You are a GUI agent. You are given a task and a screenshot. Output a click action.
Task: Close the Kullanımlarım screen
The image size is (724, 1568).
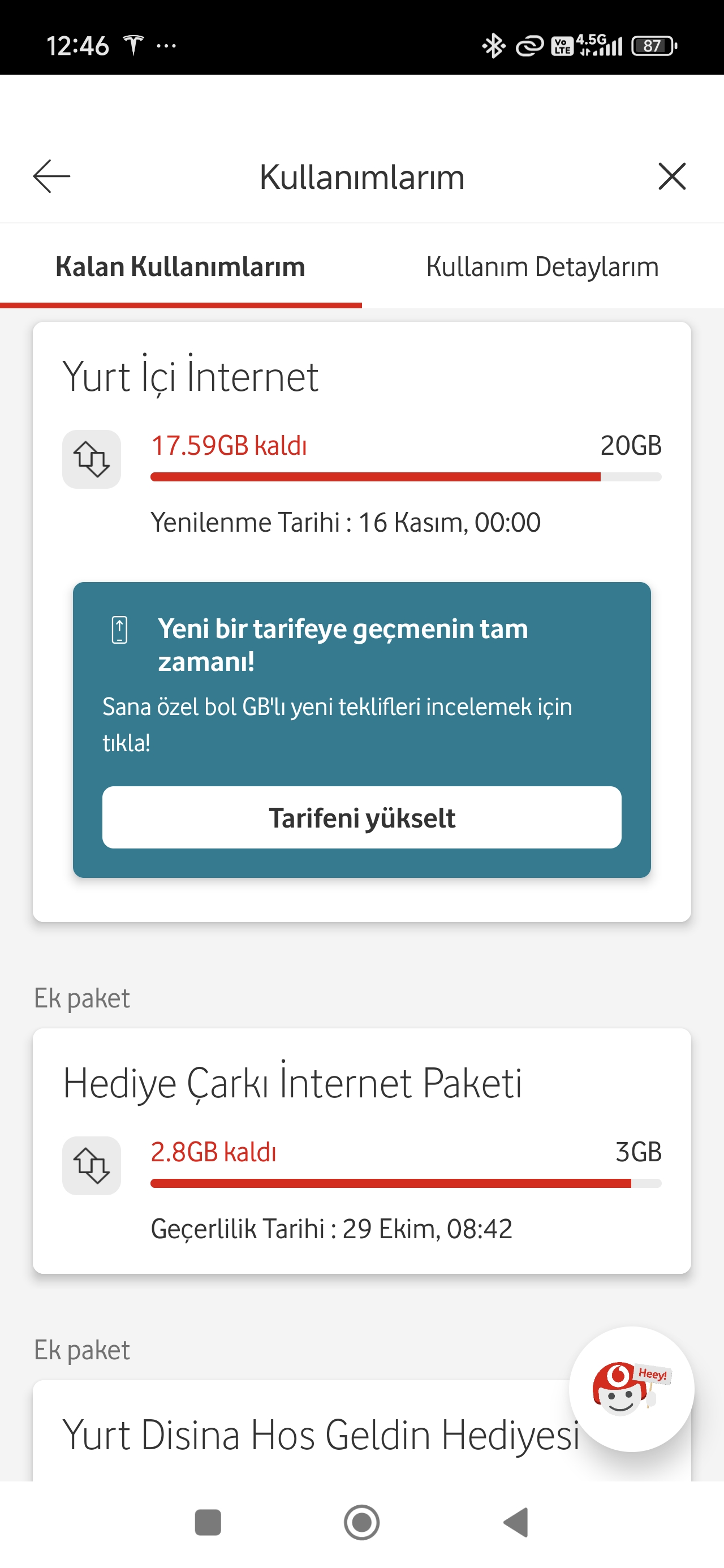[x=671, y=176]
